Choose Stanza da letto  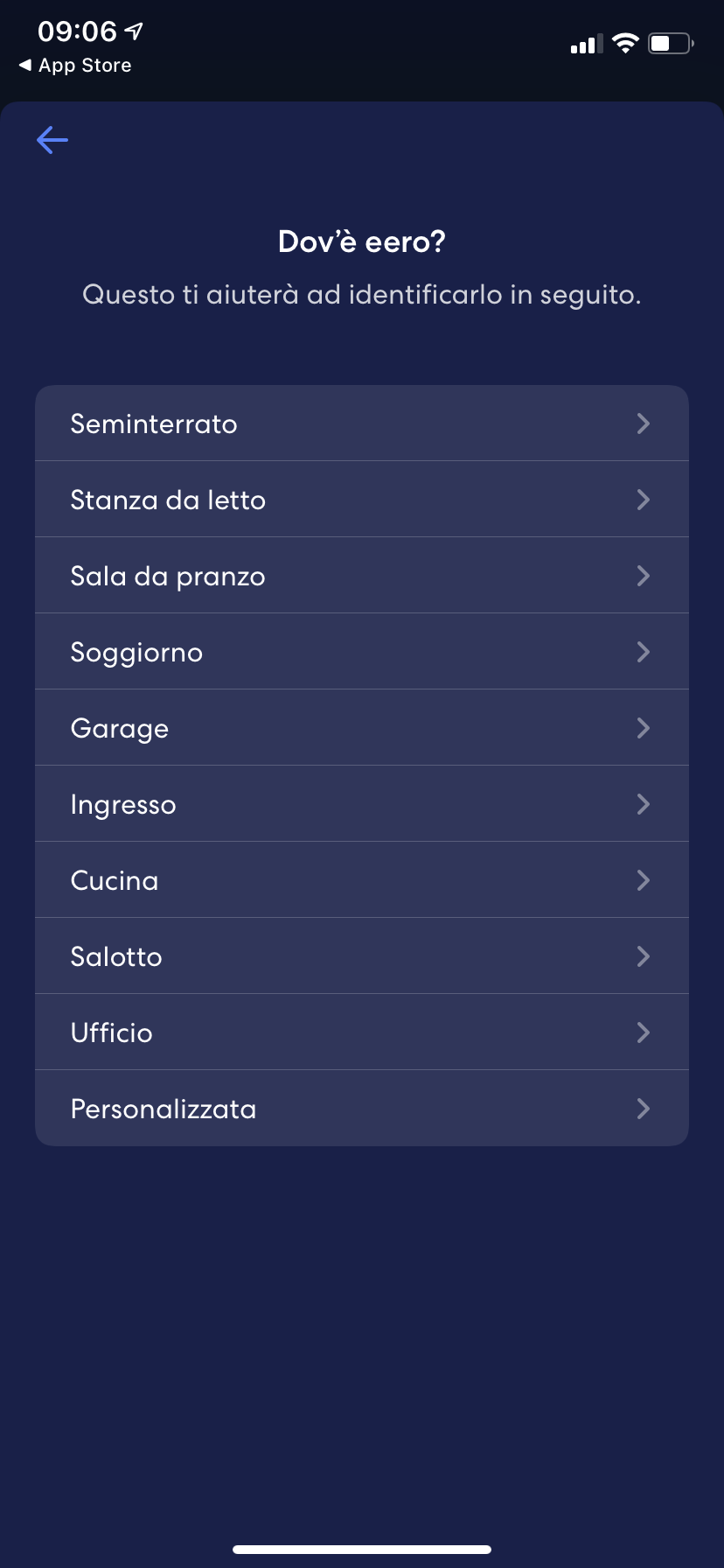tap(362, 500)
